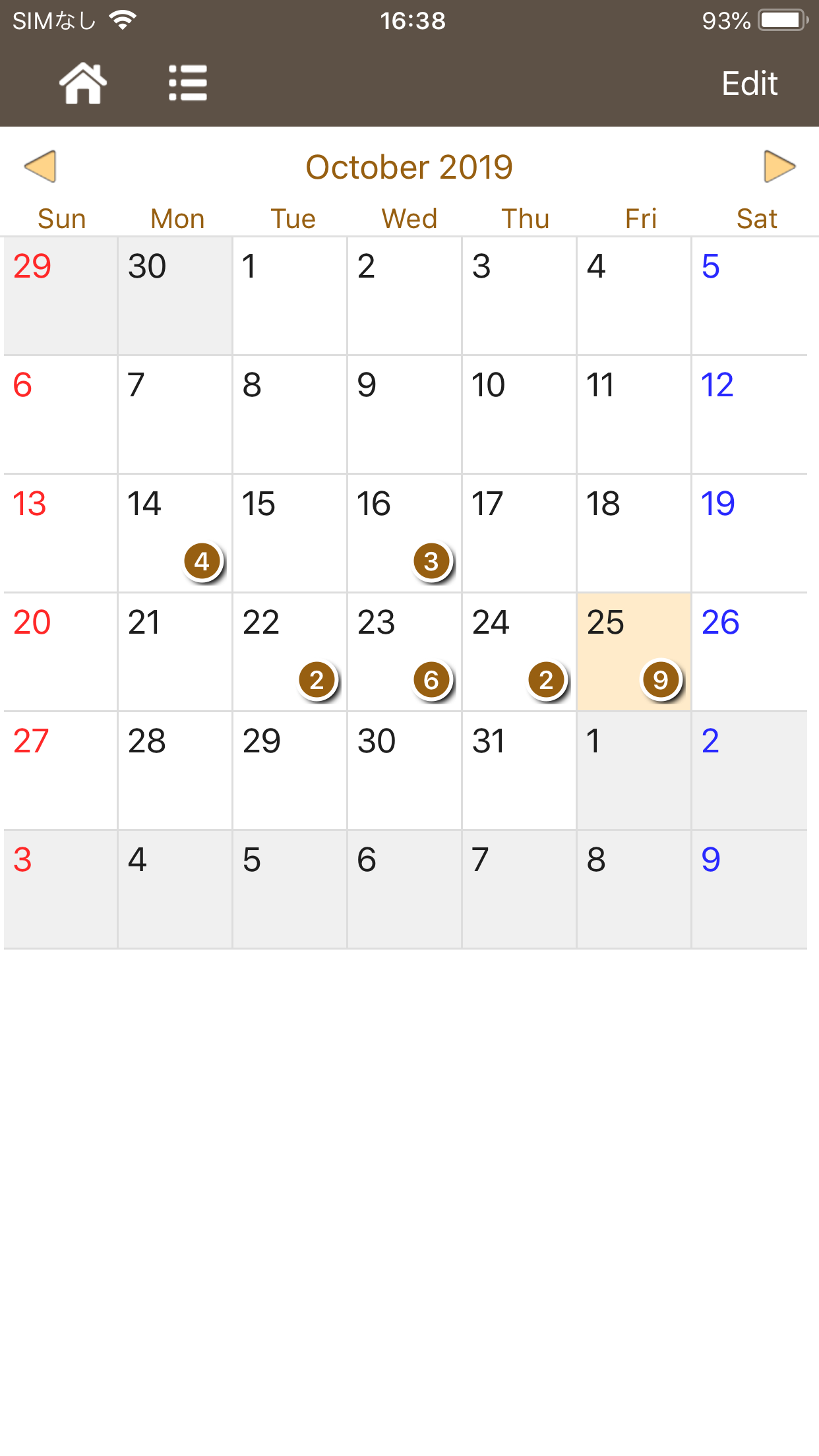The width and height of the screenshot is (819, 1456).
Task: Open the list view icon
Action: click(x=188, y=83)
